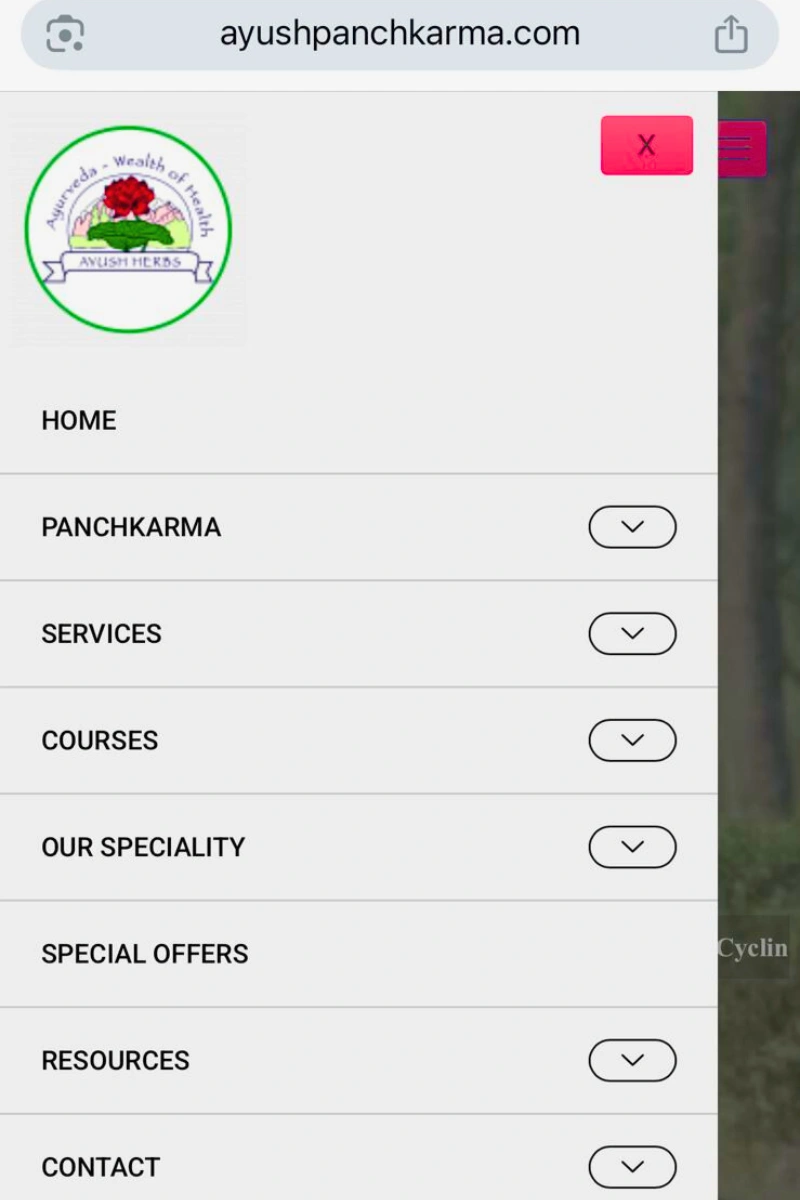800x1200 pixels.
Task: Go to the COURSES menu item
Action: [x=100, y=741]
